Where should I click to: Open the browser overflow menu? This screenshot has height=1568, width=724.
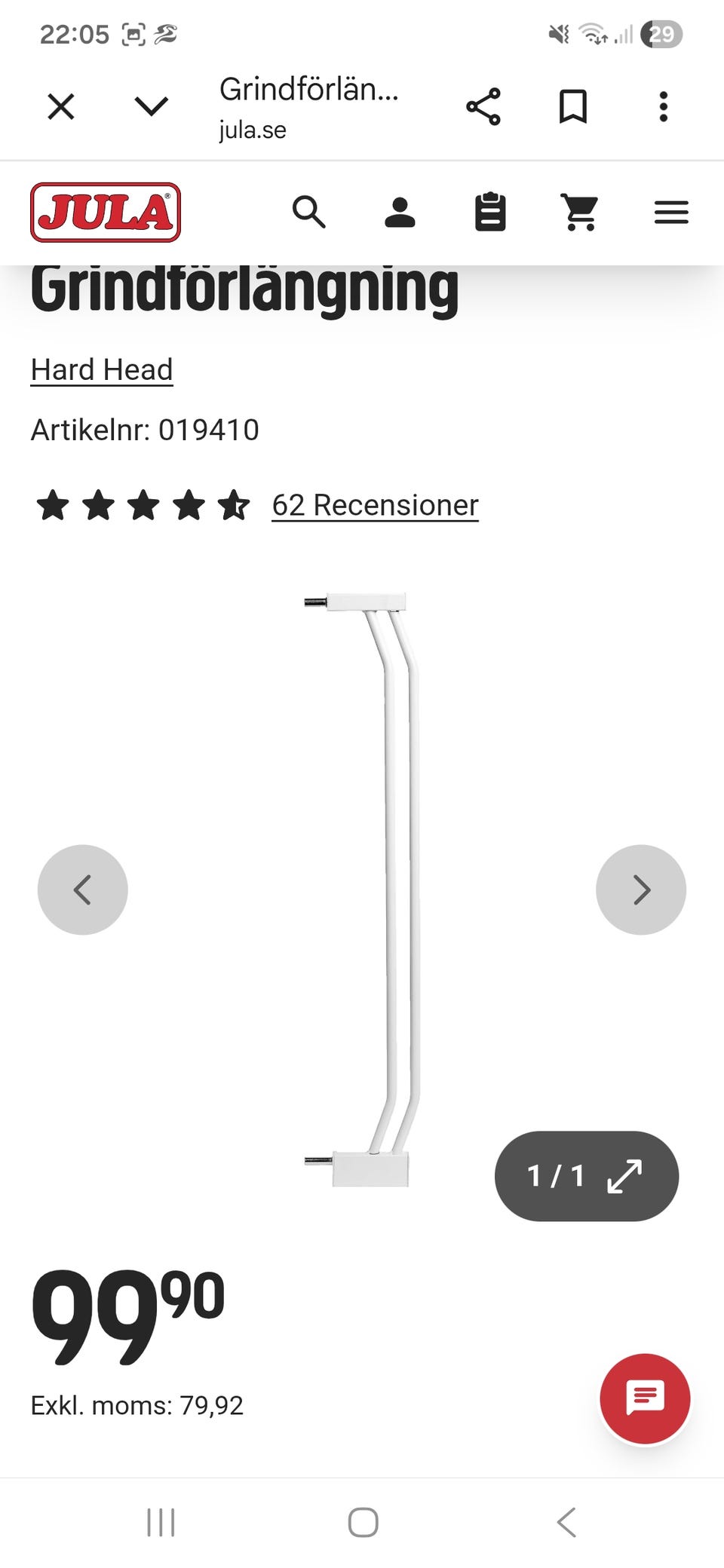point(664,106)
